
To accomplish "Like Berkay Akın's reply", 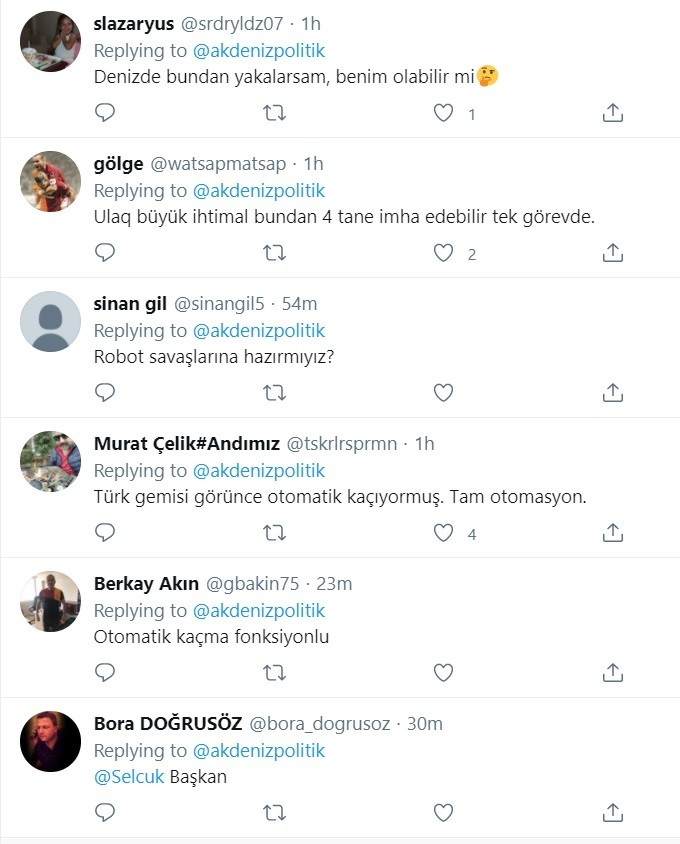I will (444, 674).
